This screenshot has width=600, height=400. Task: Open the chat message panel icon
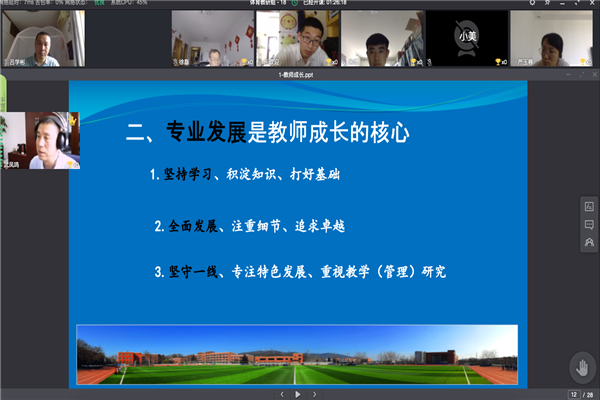(589, 224)
